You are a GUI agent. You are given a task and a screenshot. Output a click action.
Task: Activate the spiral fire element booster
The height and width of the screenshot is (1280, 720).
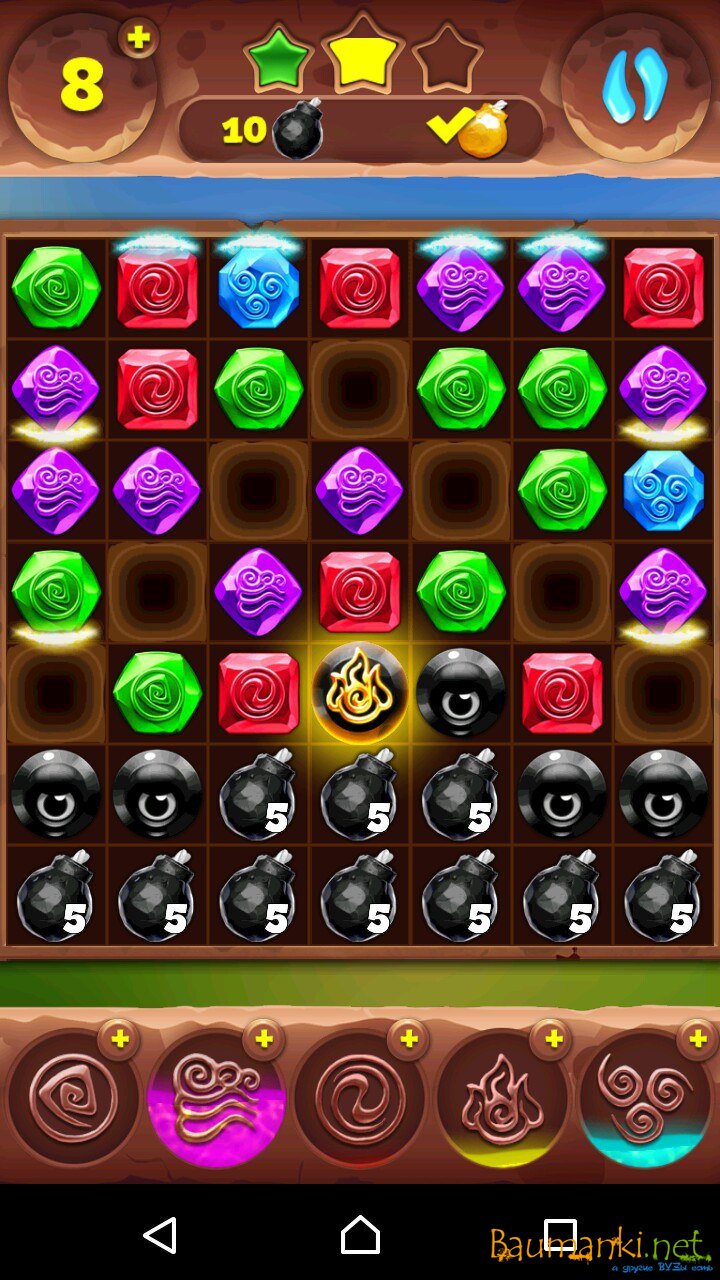point(359,1098)
